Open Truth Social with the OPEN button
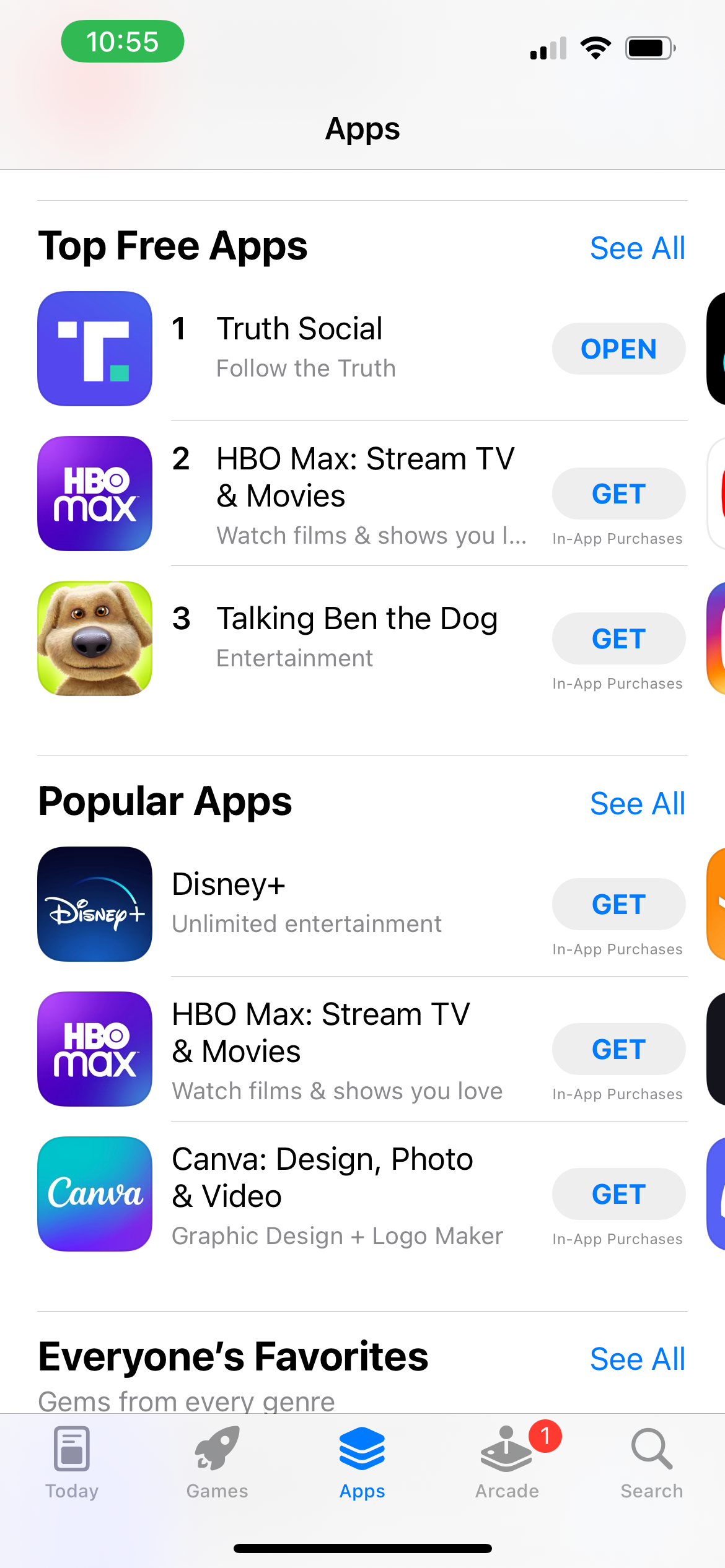The height and width of the screenshot is (1568, 725). coord(618,349)
